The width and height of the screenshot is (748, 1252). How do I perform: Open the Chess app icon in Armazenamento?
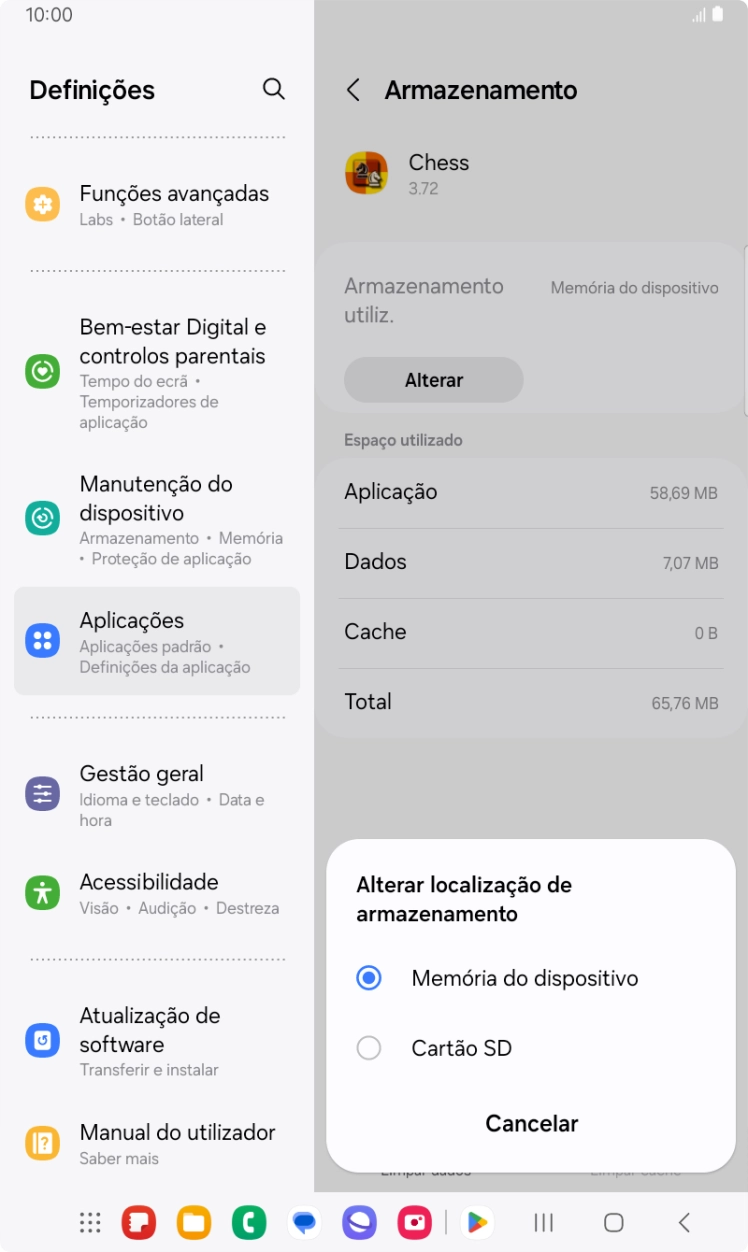pos(366,172)
